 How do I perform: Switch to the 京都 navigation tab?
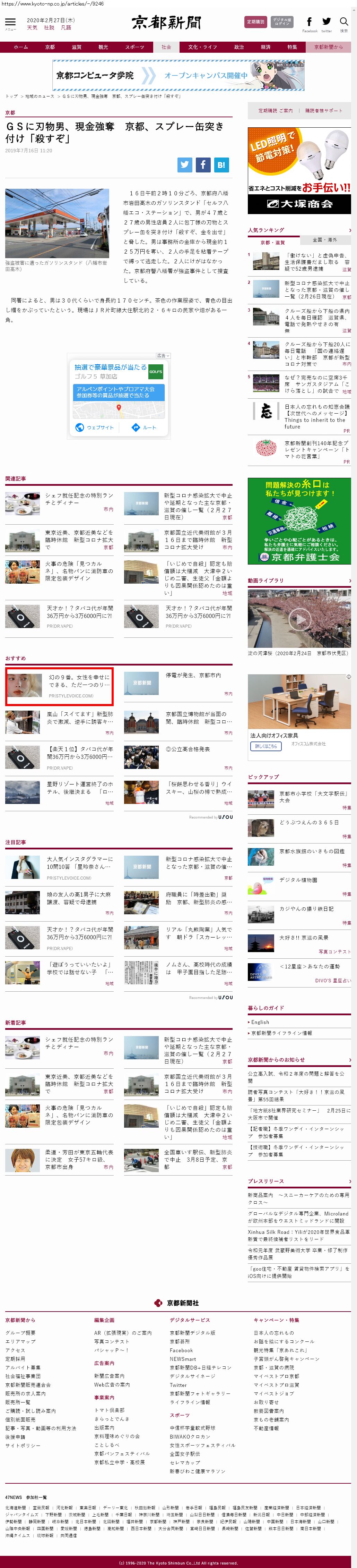click(50, 47)
